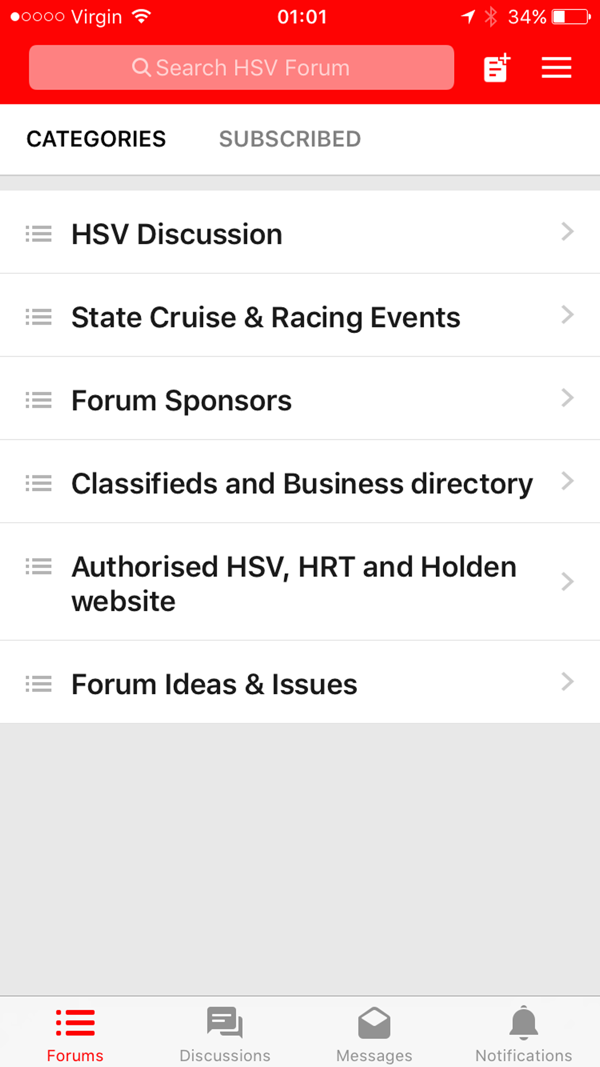Open the hamburger menu
Viewport: 600px width, 1067px height.
tap(556, 68)
